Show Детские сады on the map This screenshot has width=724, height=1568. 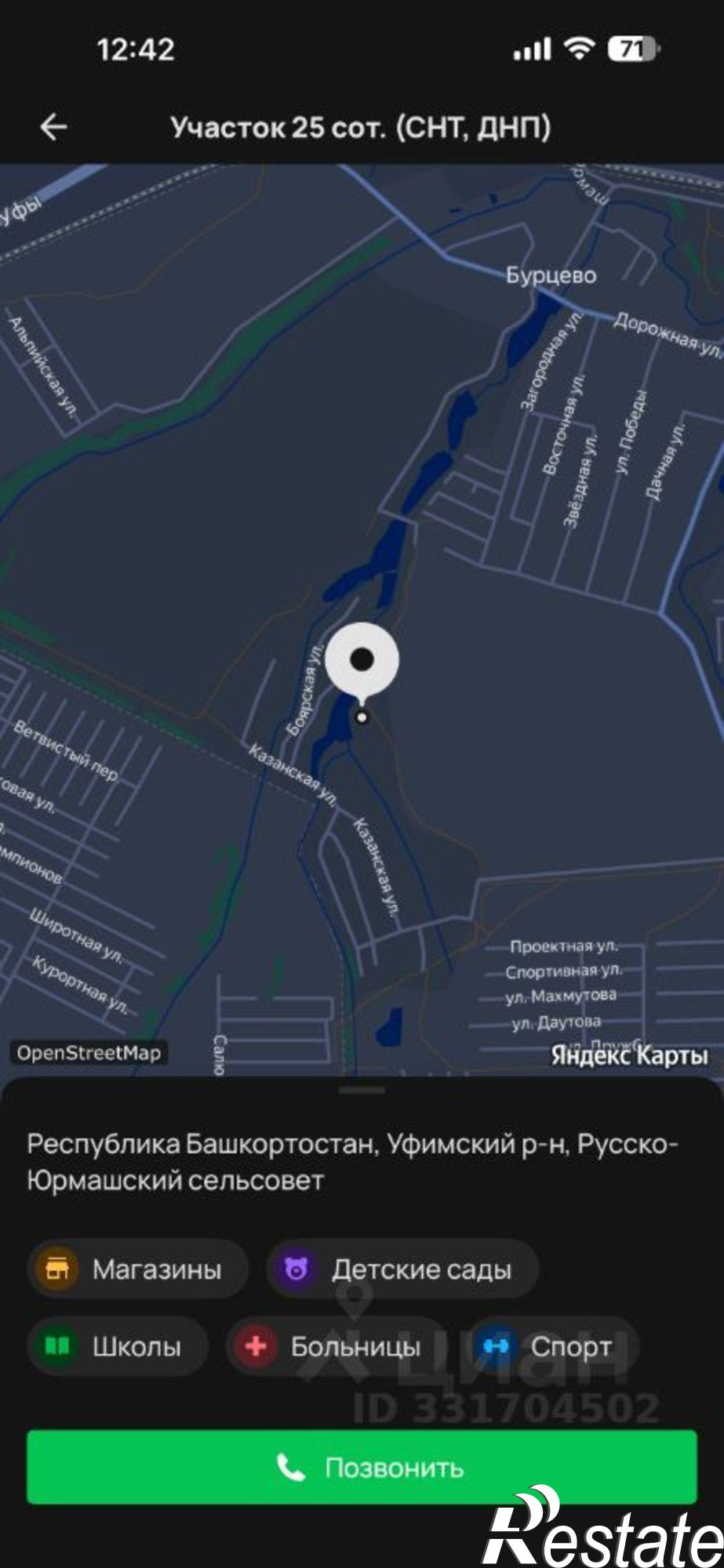(402, 1269)
